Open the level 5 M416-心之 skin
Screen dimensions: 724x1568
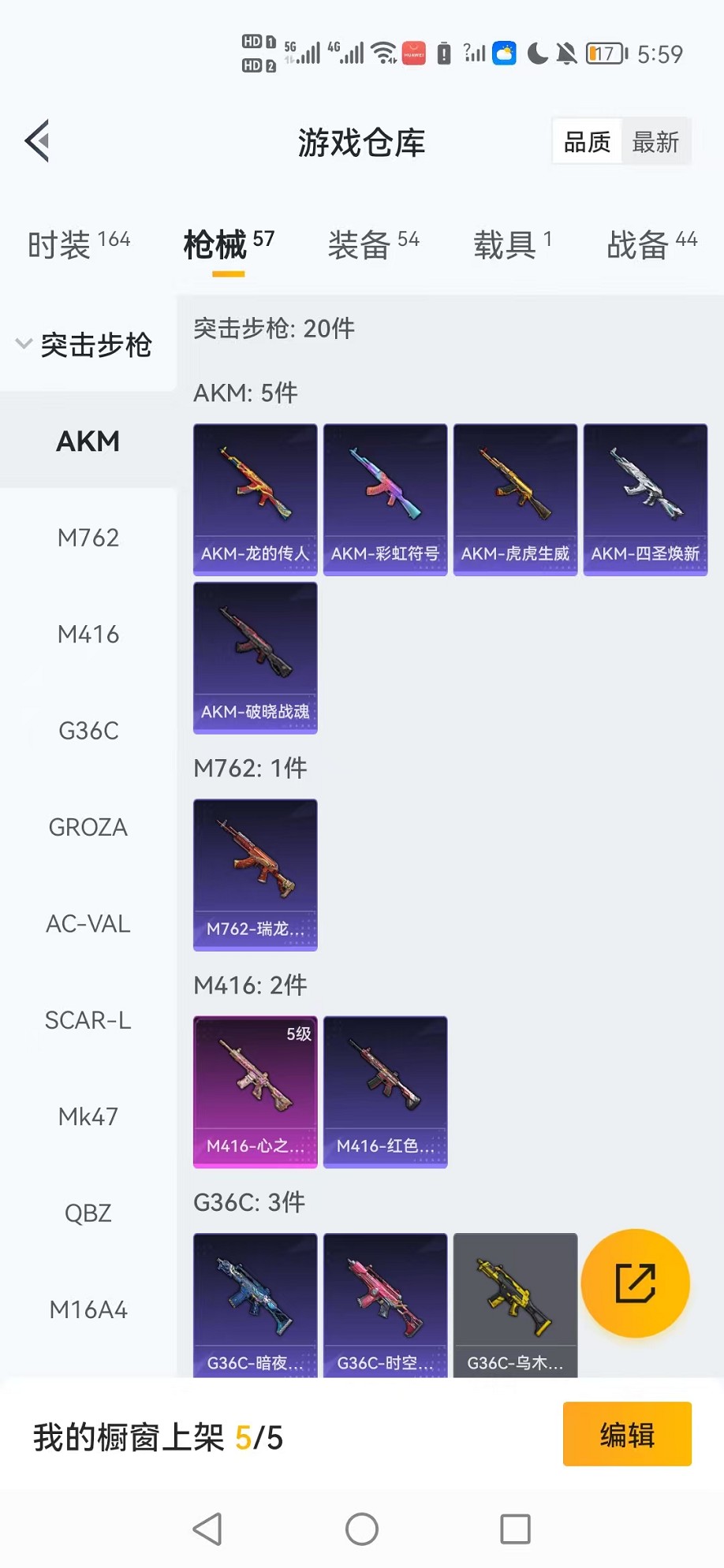pyautogui.click(x=256, y=1092)
